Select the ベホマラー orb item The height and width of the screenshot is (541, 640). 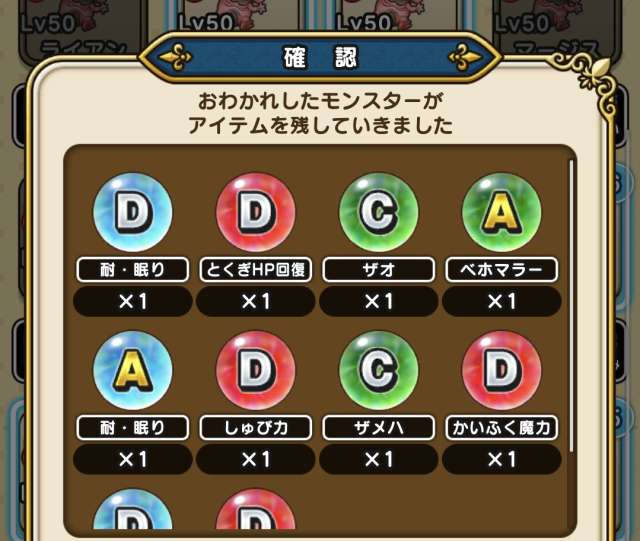501,212
